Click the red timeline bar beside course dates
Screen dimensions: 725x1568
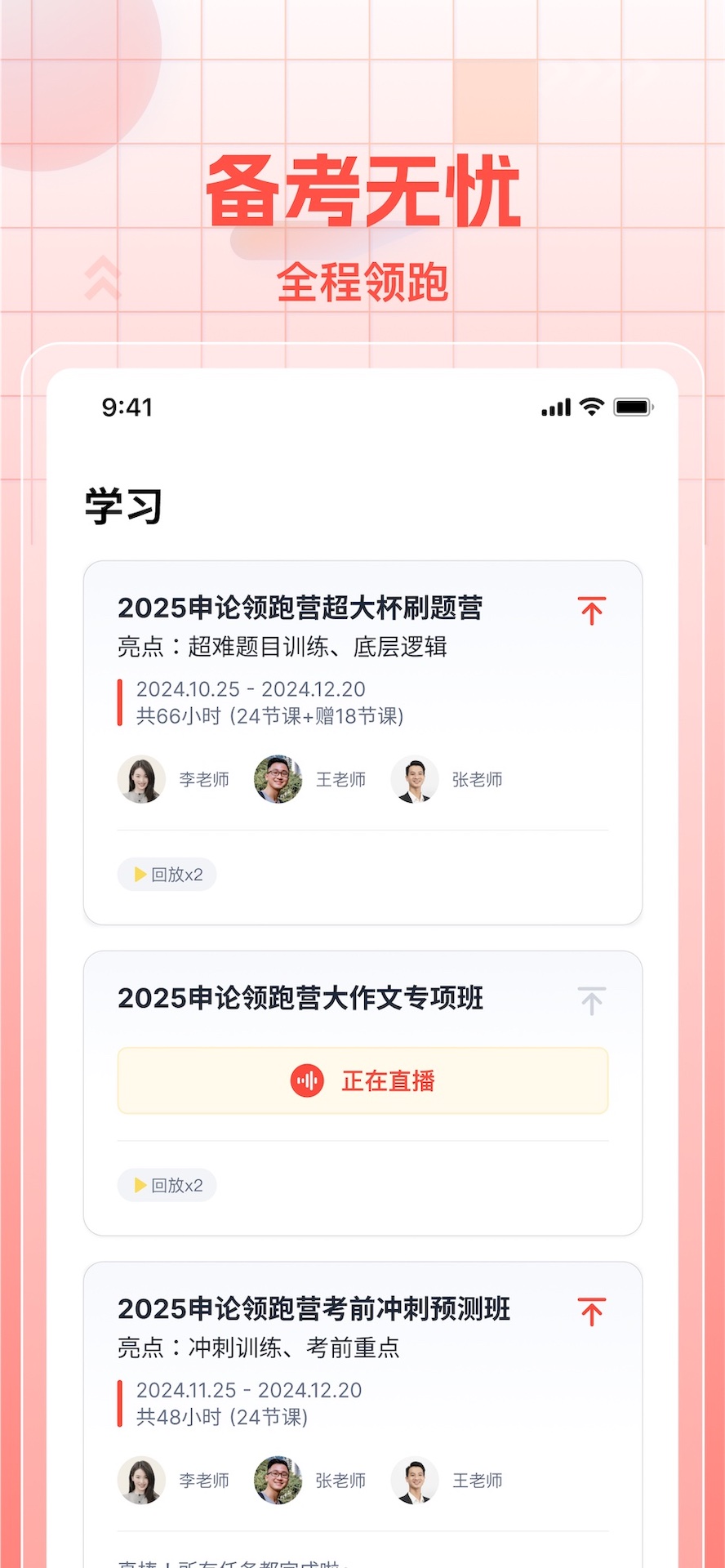119,702
